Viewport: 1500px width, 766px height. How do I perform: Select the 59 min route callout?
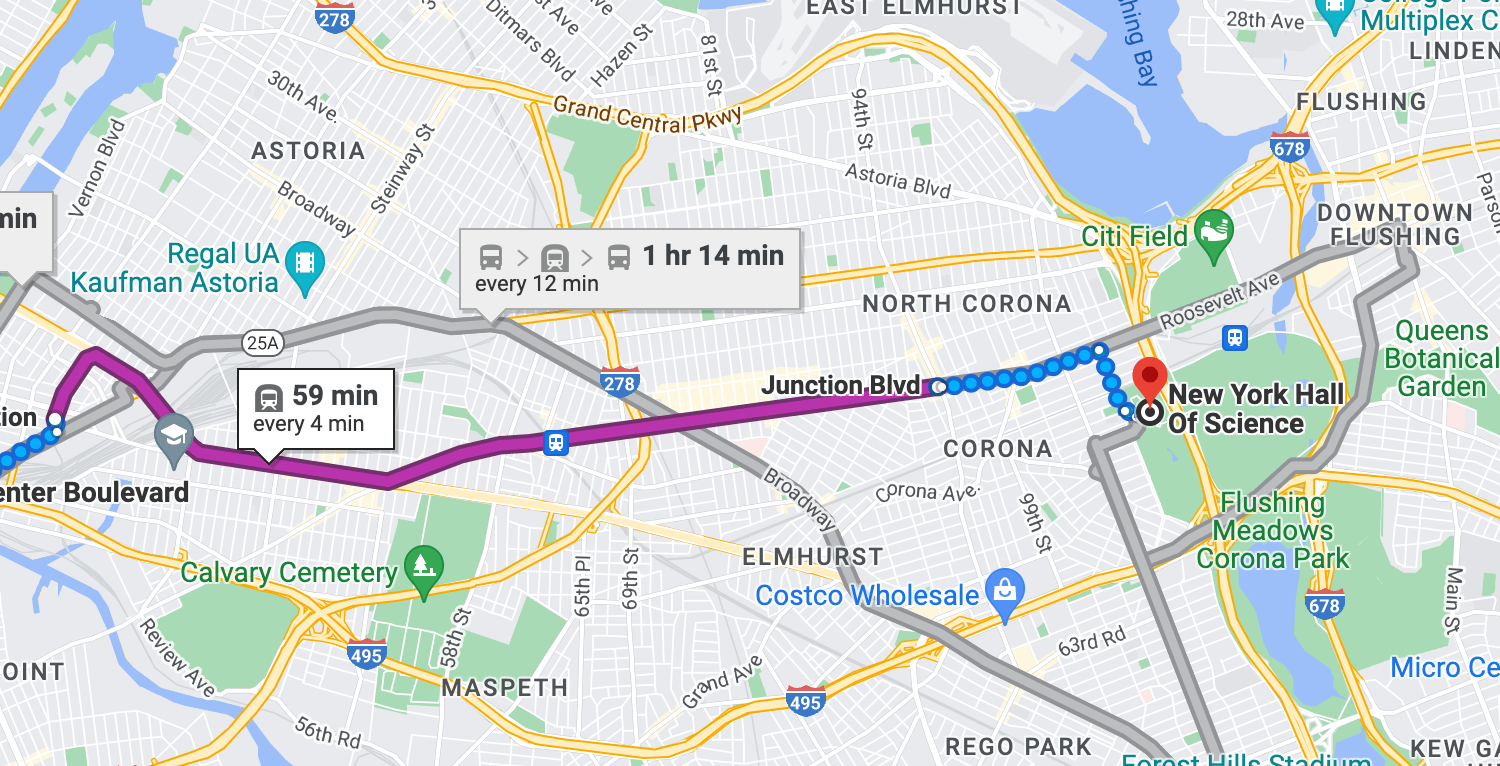coord(316,409)
